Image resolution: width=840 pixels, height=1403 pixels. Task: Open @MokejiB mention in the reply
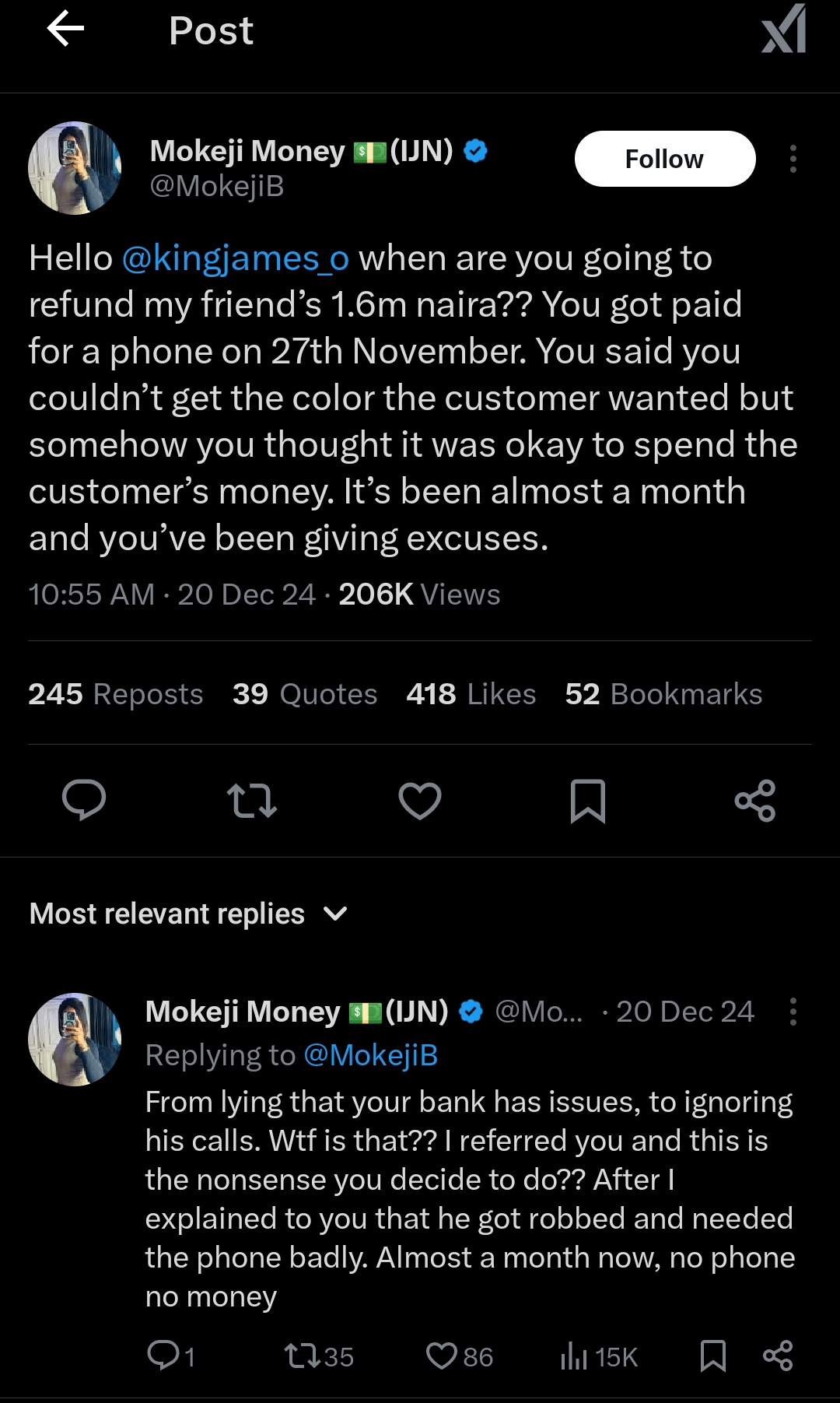click(369, 1055)
